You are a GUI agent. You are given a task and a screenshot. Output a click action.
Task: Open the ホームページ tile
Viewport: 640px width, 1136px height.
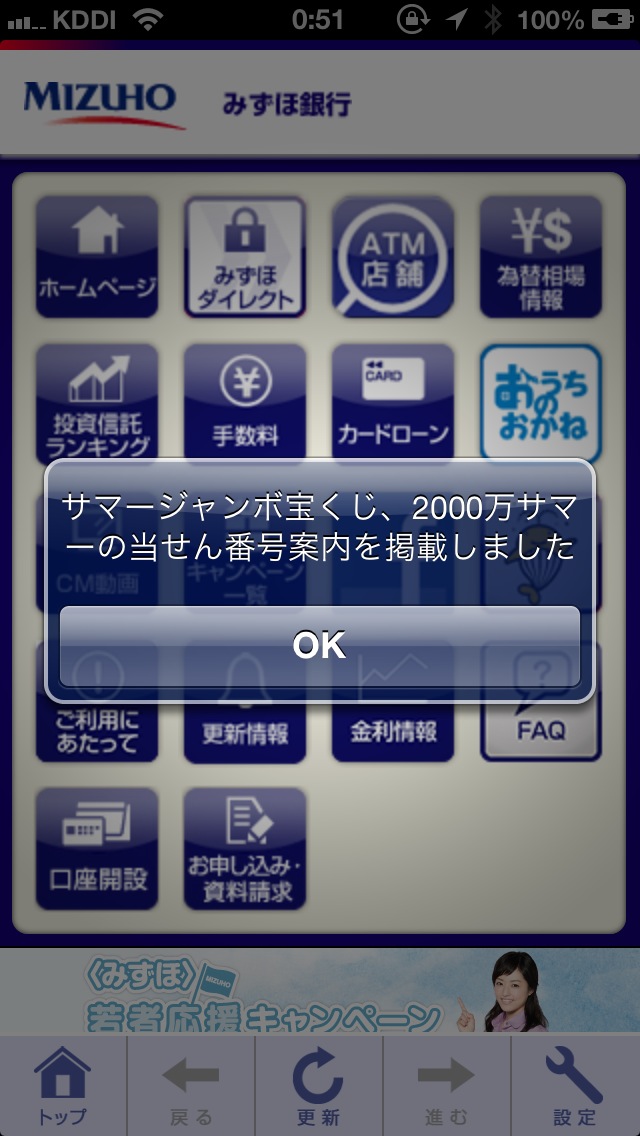(97, 257)
